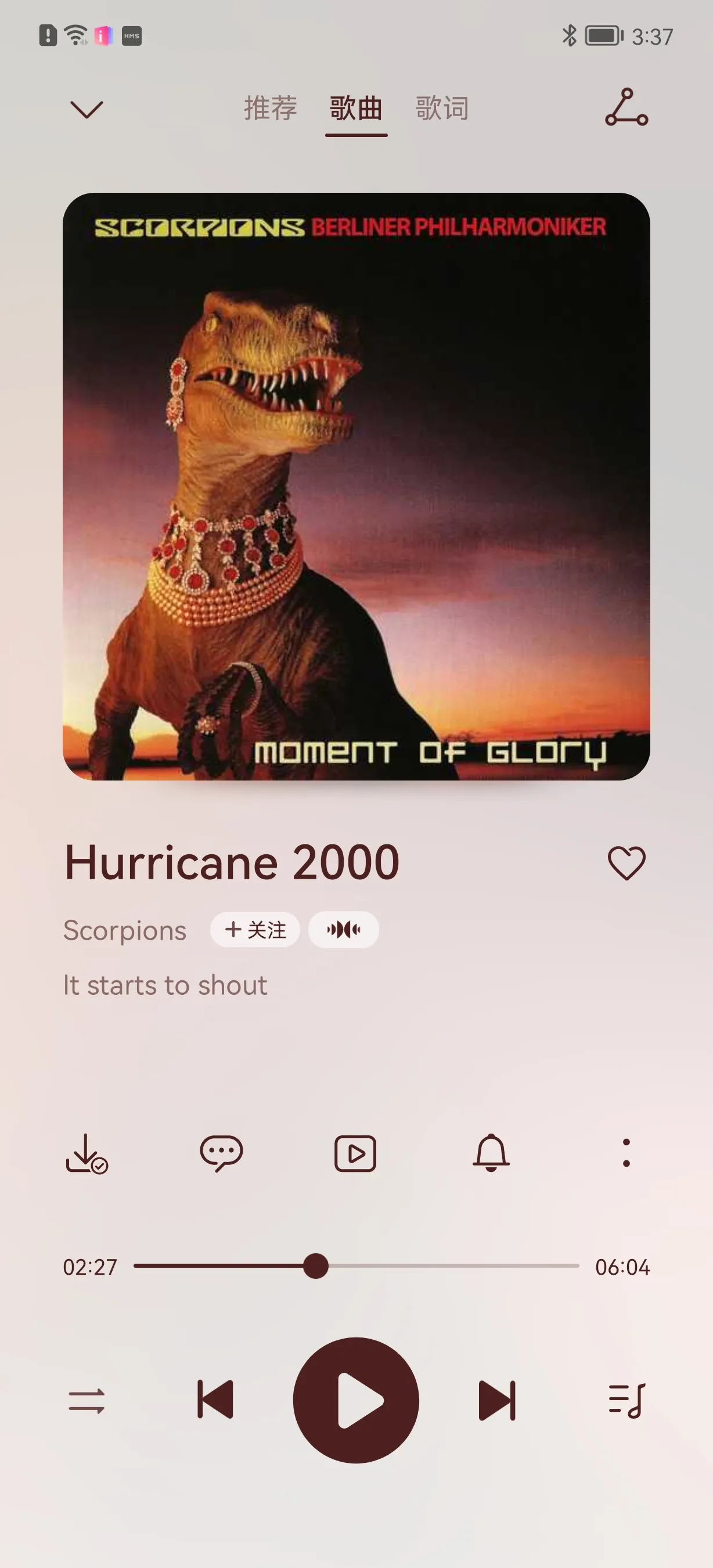713x1568 pixels.
Task: Open the sound effects waveform chip
Action: point(344,930)
